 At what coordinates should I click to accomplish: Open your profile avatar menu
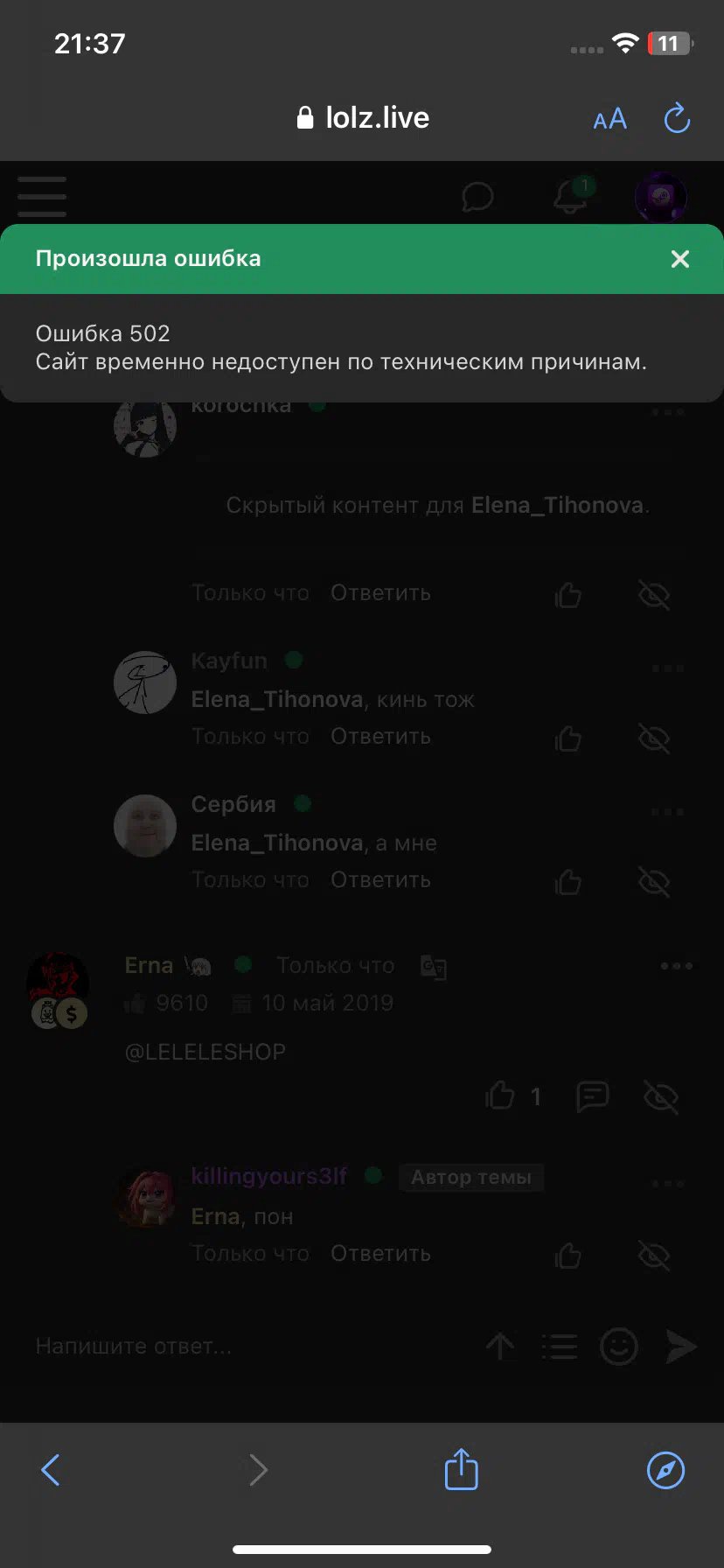click(x=661, y=197)
